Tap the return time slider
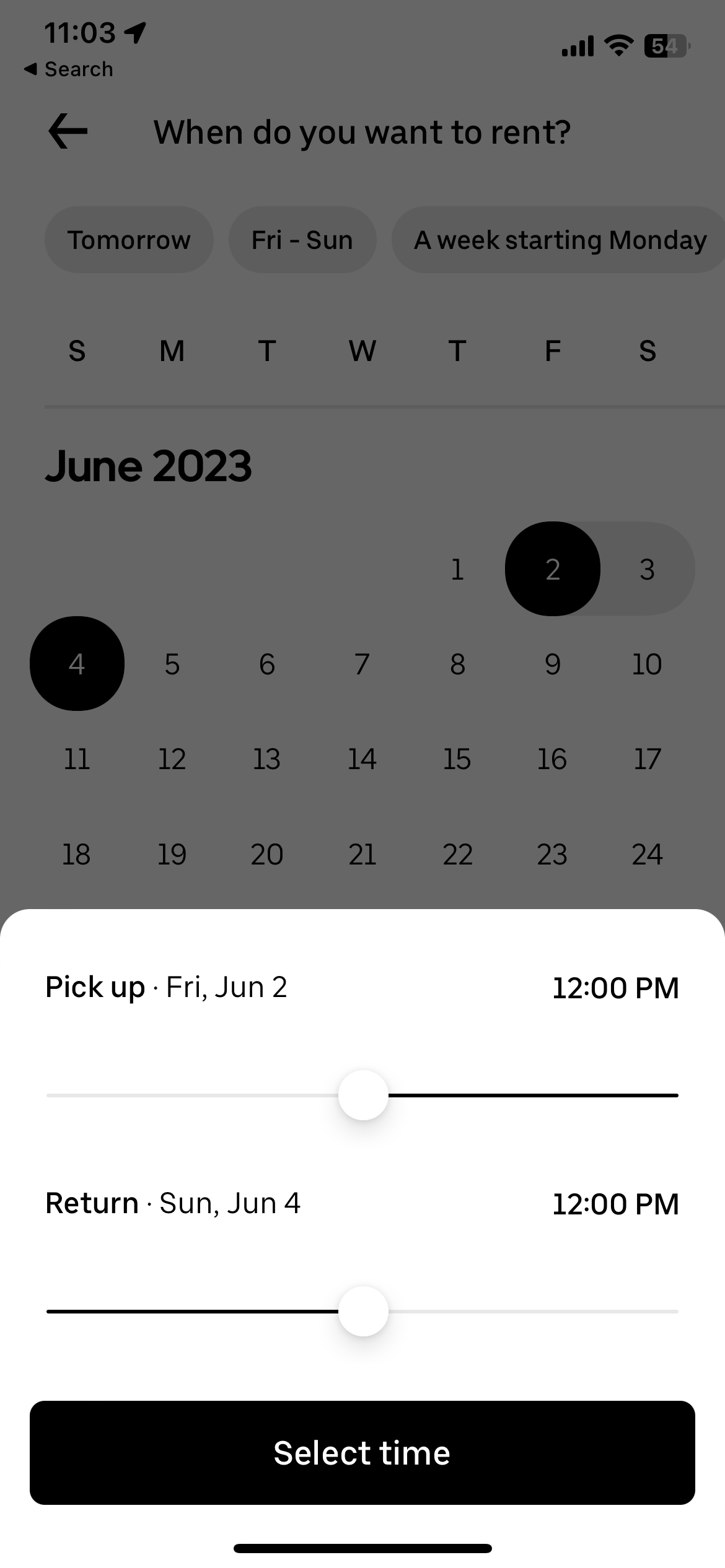This screenshot has height=1568, width=725. pos(363,1311)
